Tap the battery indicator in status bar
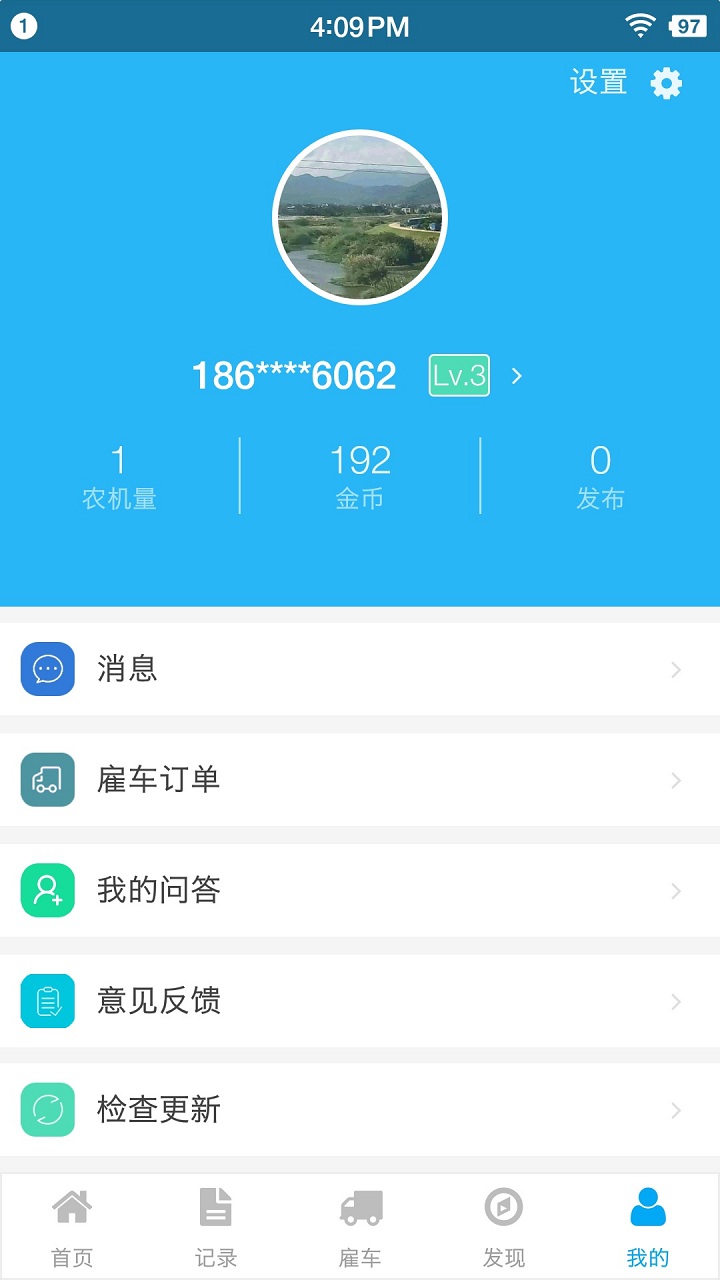720x1280 pixels. (x=686, y=26)
